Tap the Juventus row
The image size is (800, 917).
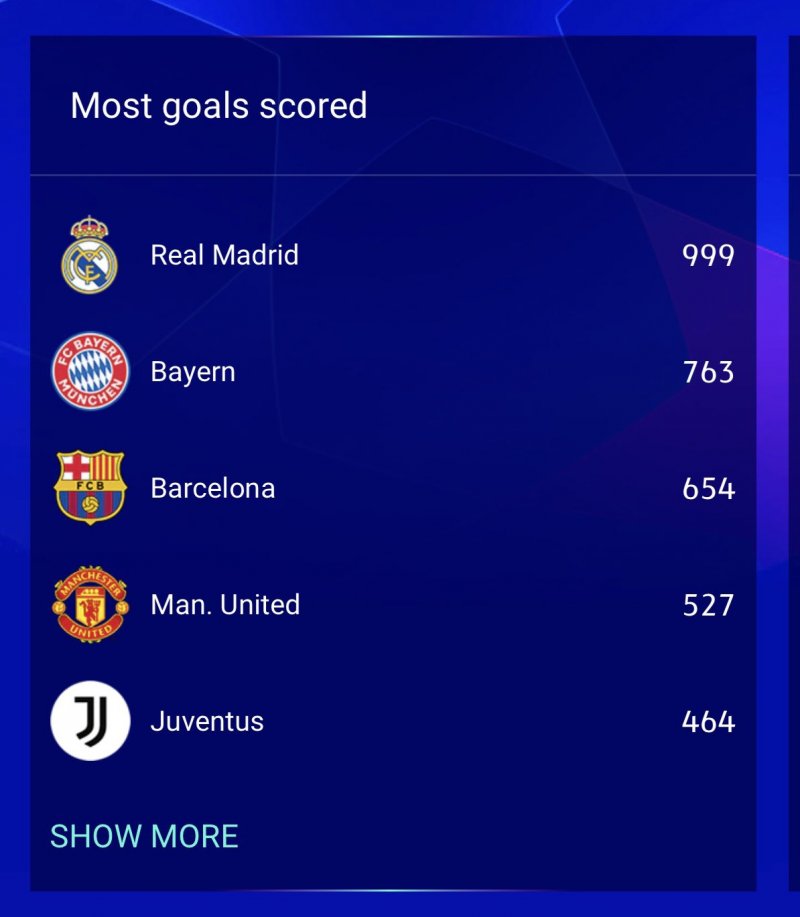coord(207,721)
